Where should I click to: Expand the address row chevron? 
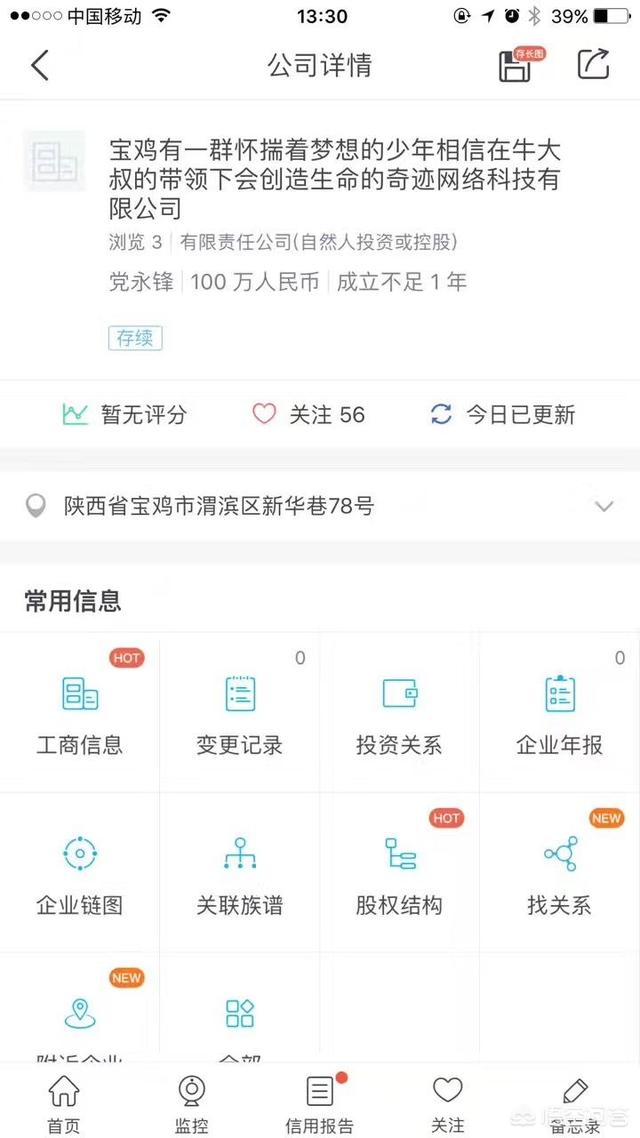(x=604, y=506)
